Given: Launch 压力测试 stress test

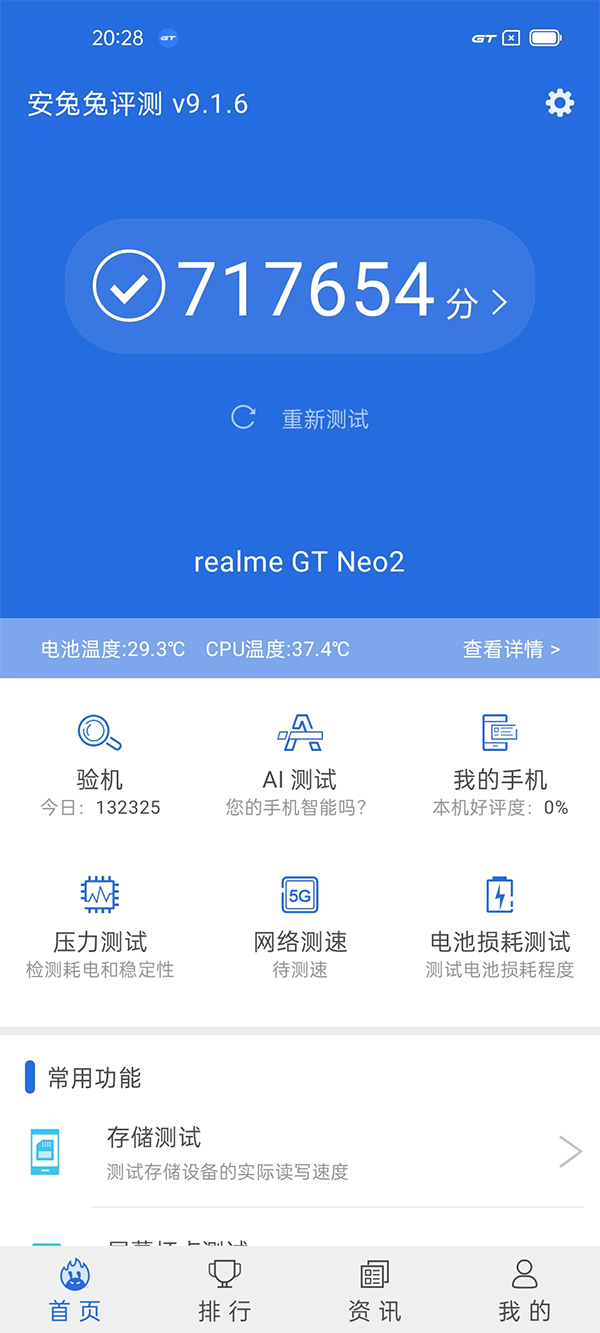Looking at the screenshot, I should (x=100, y=927).
